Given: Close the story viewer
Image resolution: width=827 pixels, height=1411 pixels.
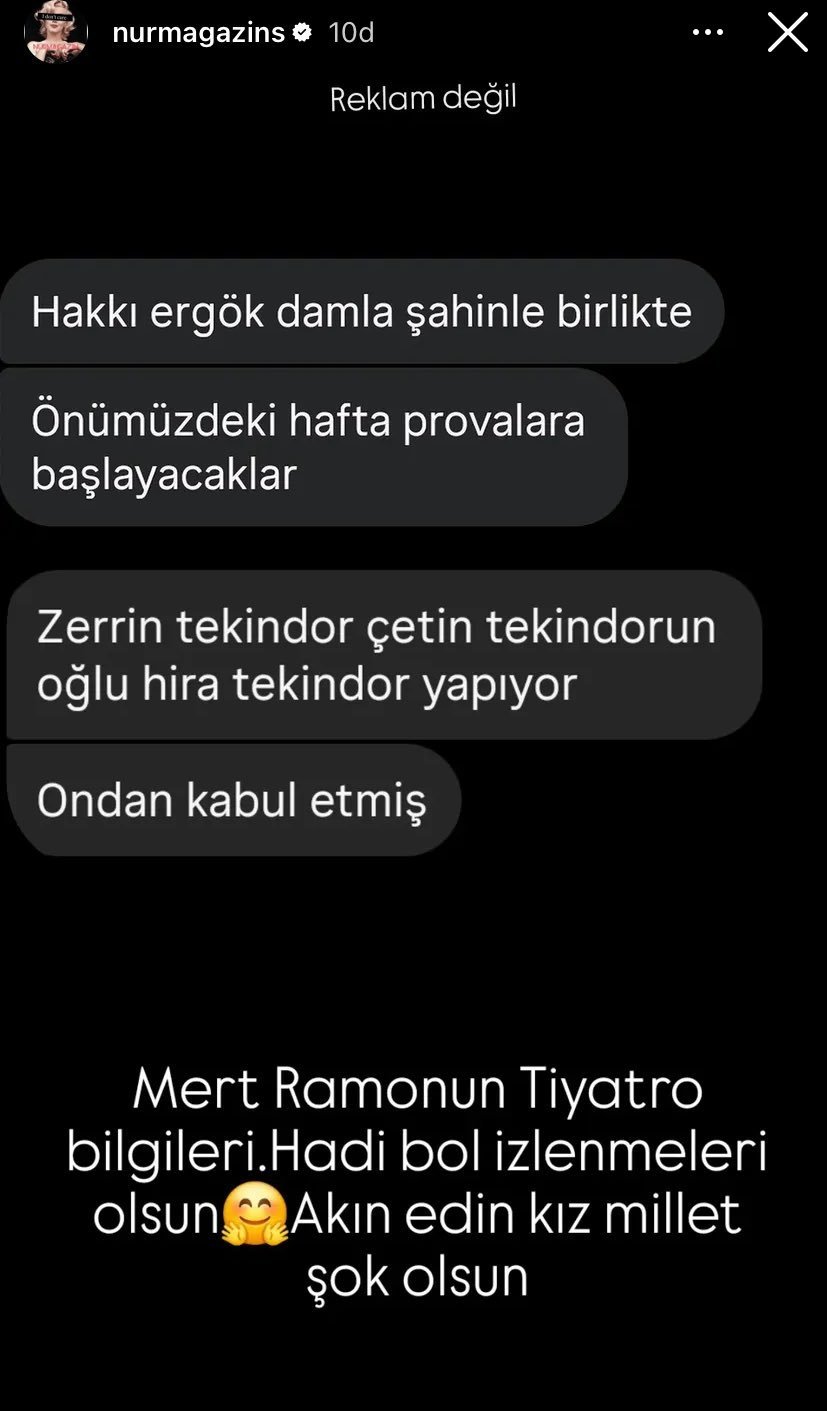Looking at the screenshot, I should 787,33.
